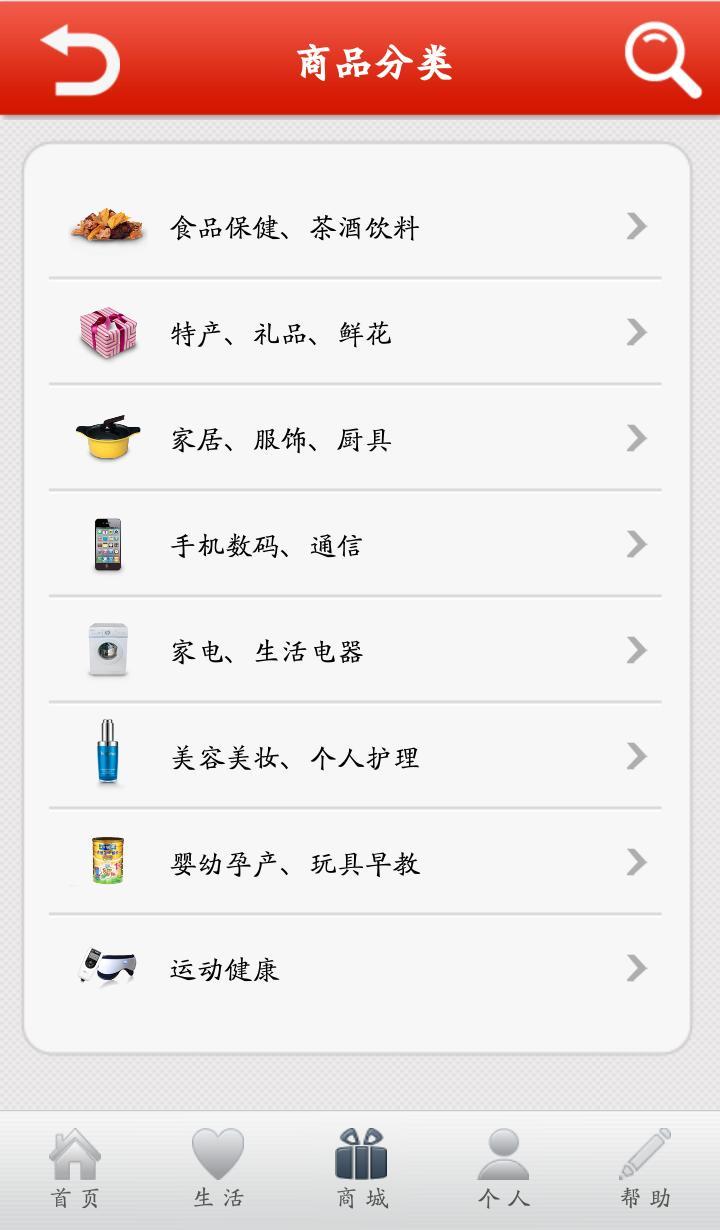Viewport: 720px width, 1230px height.
Task: Select the 特产、礼品、鲜花 category
Action: [x=355, y=333]
